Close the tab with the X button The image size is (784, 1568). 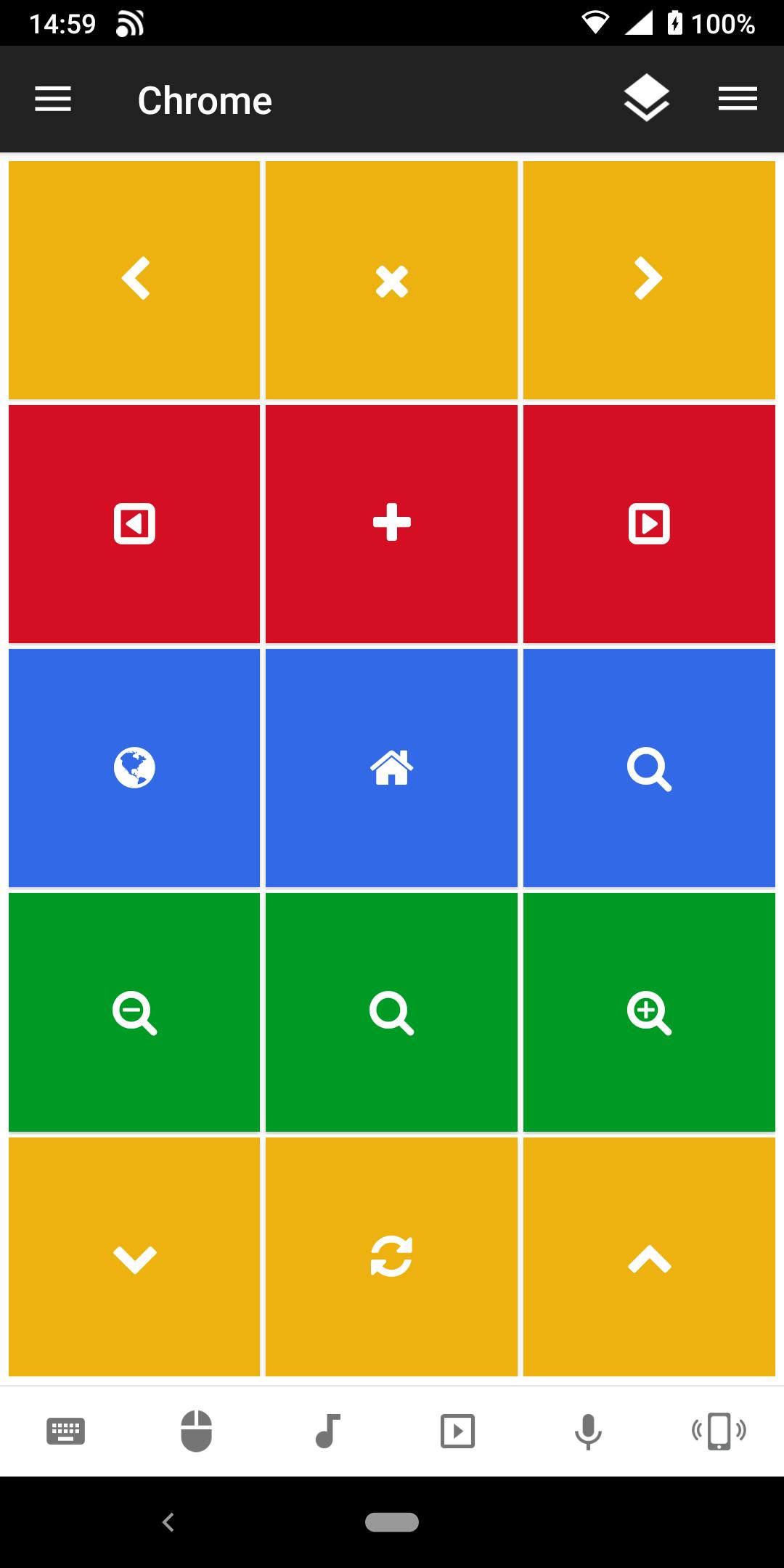tap(391, 279)
